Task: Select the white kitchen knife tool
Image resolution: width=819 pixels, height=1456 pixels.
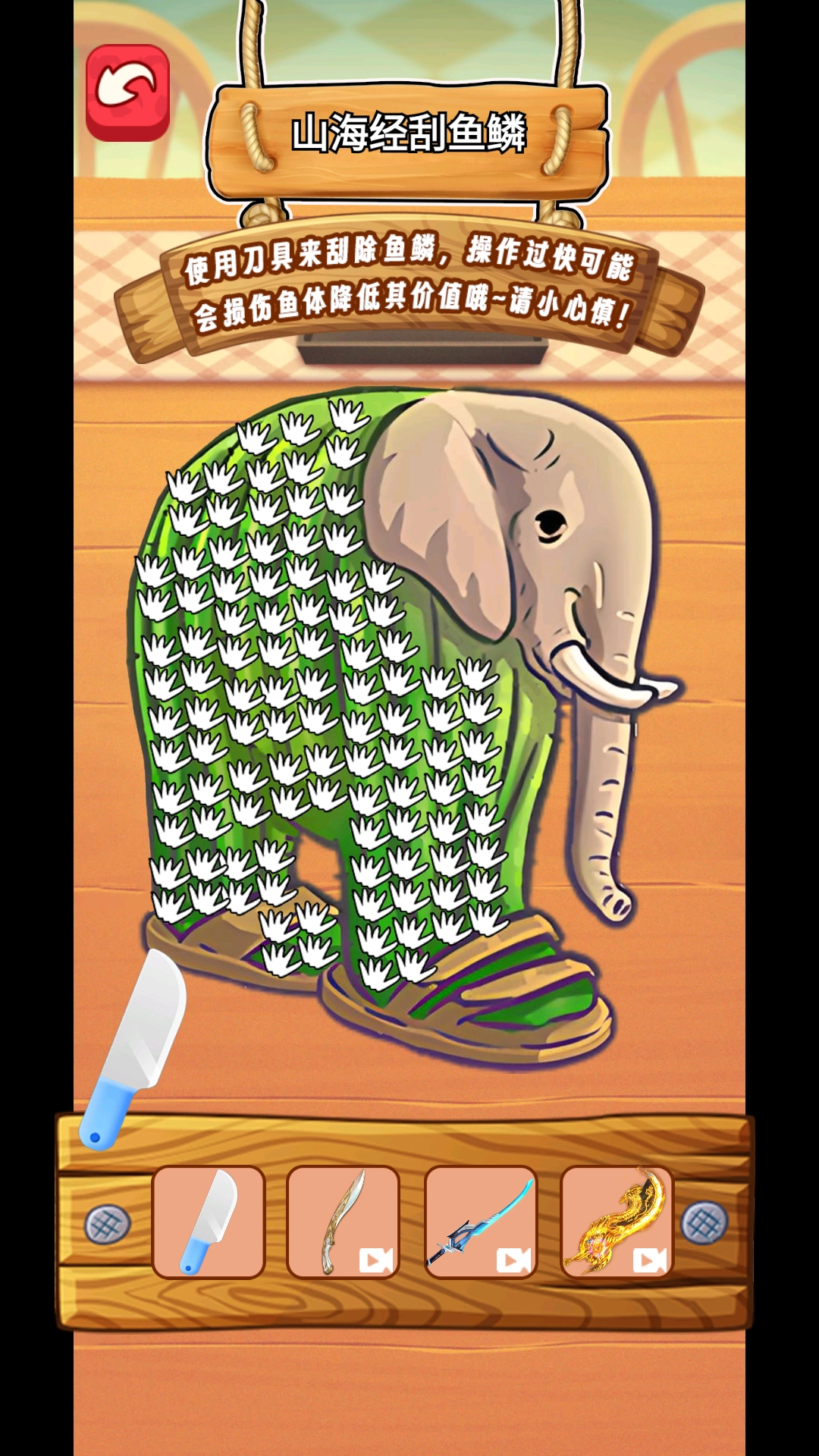Action: 209,1222
